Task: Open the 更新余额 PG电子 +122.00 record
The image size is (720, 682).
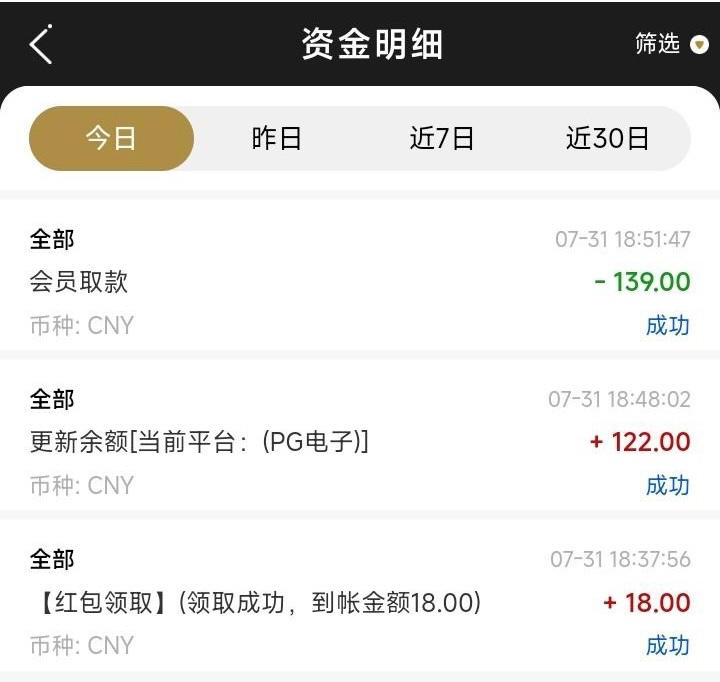Action: point(360,441)
